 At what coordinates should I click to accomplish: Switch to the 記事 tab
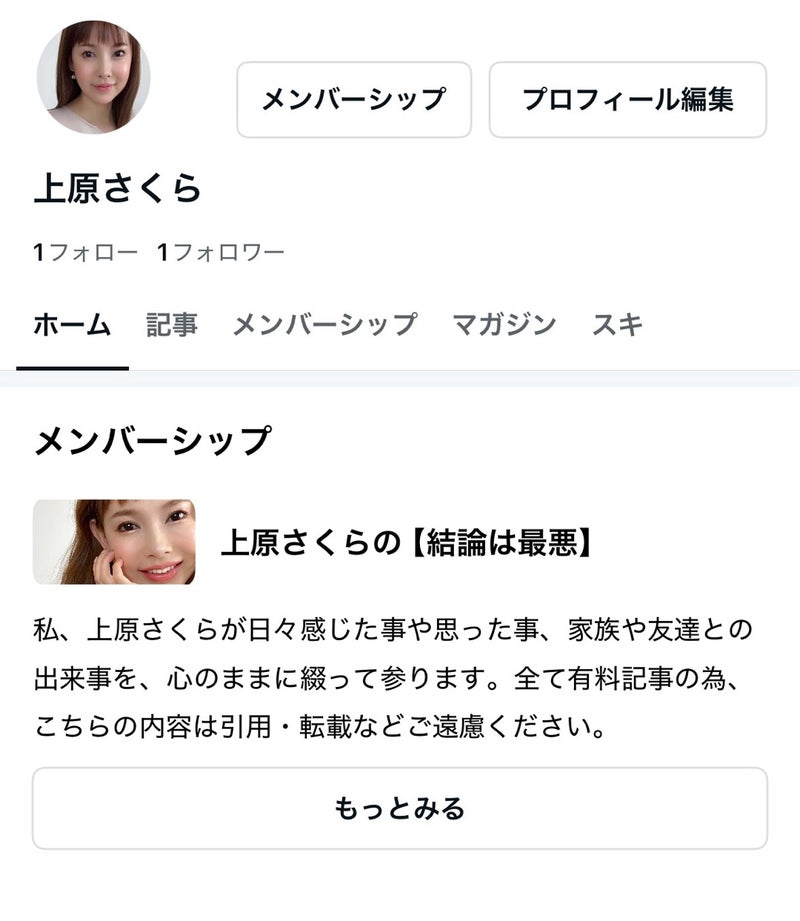172,325
